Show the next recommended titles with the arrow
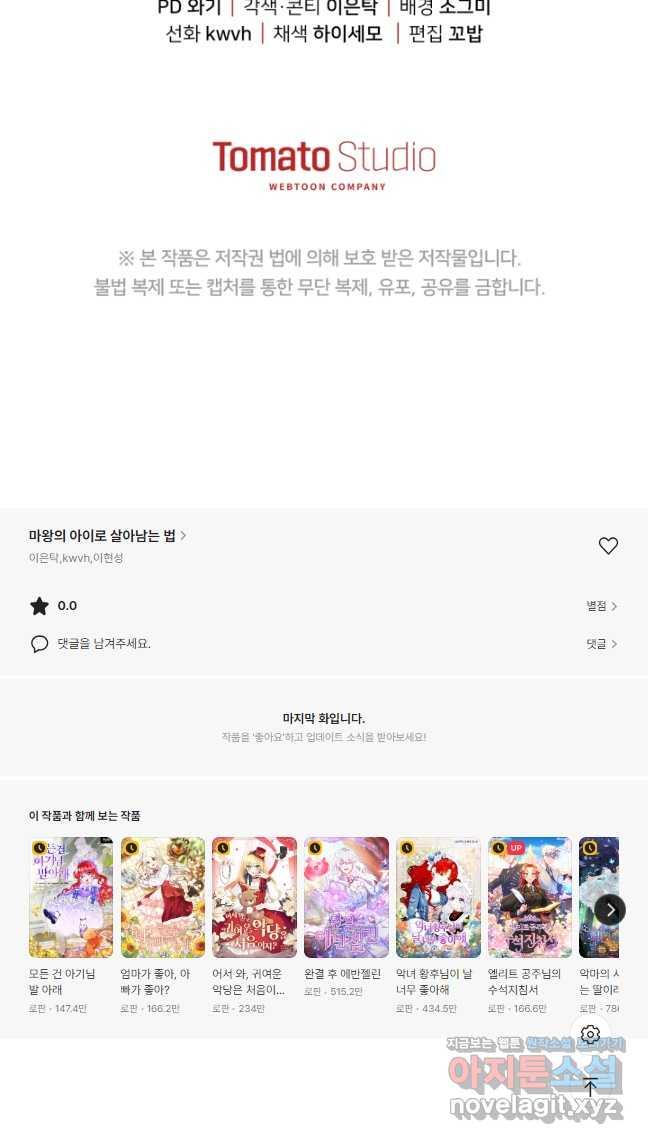This screenshot has height=1144, width=648. click(610, 910)
